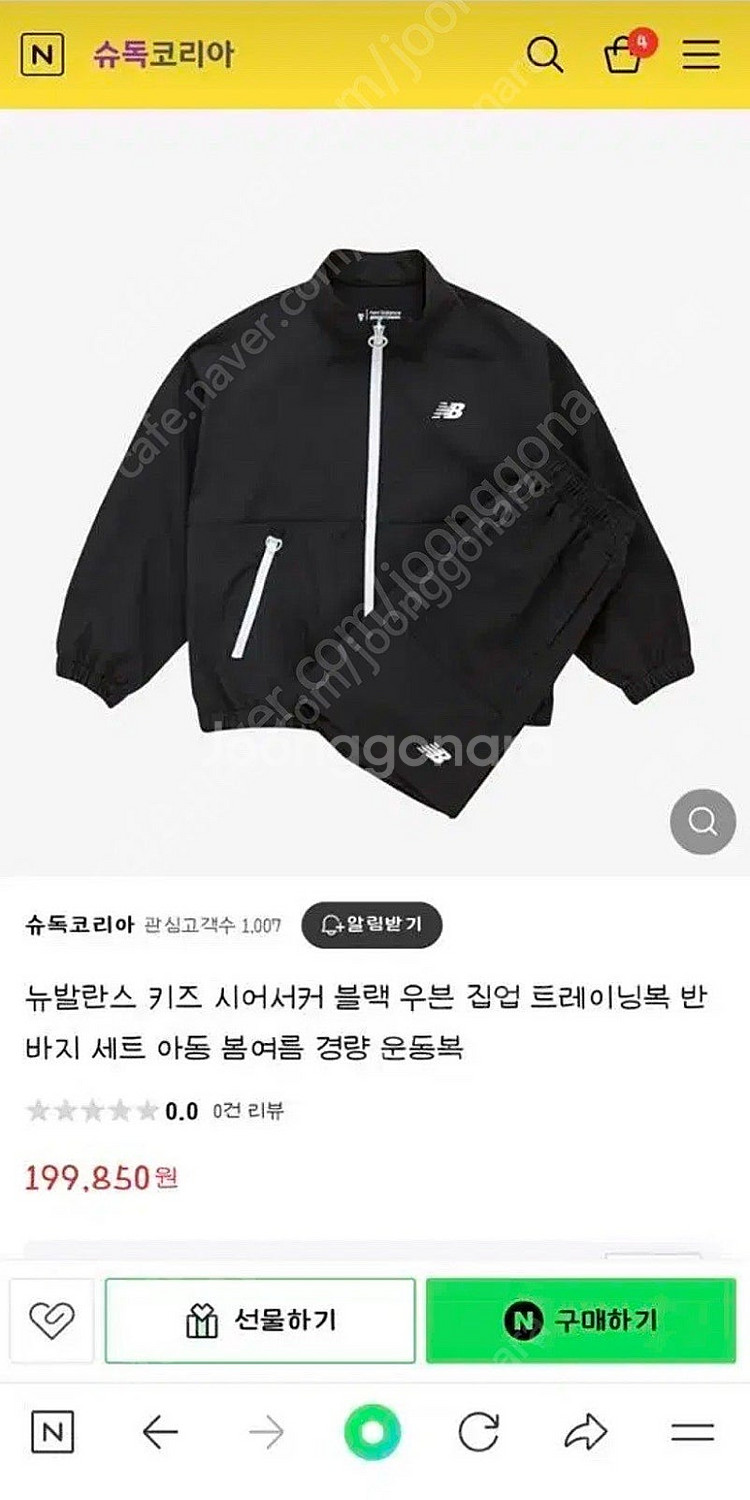This screenshot has width=750, height=1500.
Task: Go to the 슈독코리아 store home
Action: tap(163, 54)
